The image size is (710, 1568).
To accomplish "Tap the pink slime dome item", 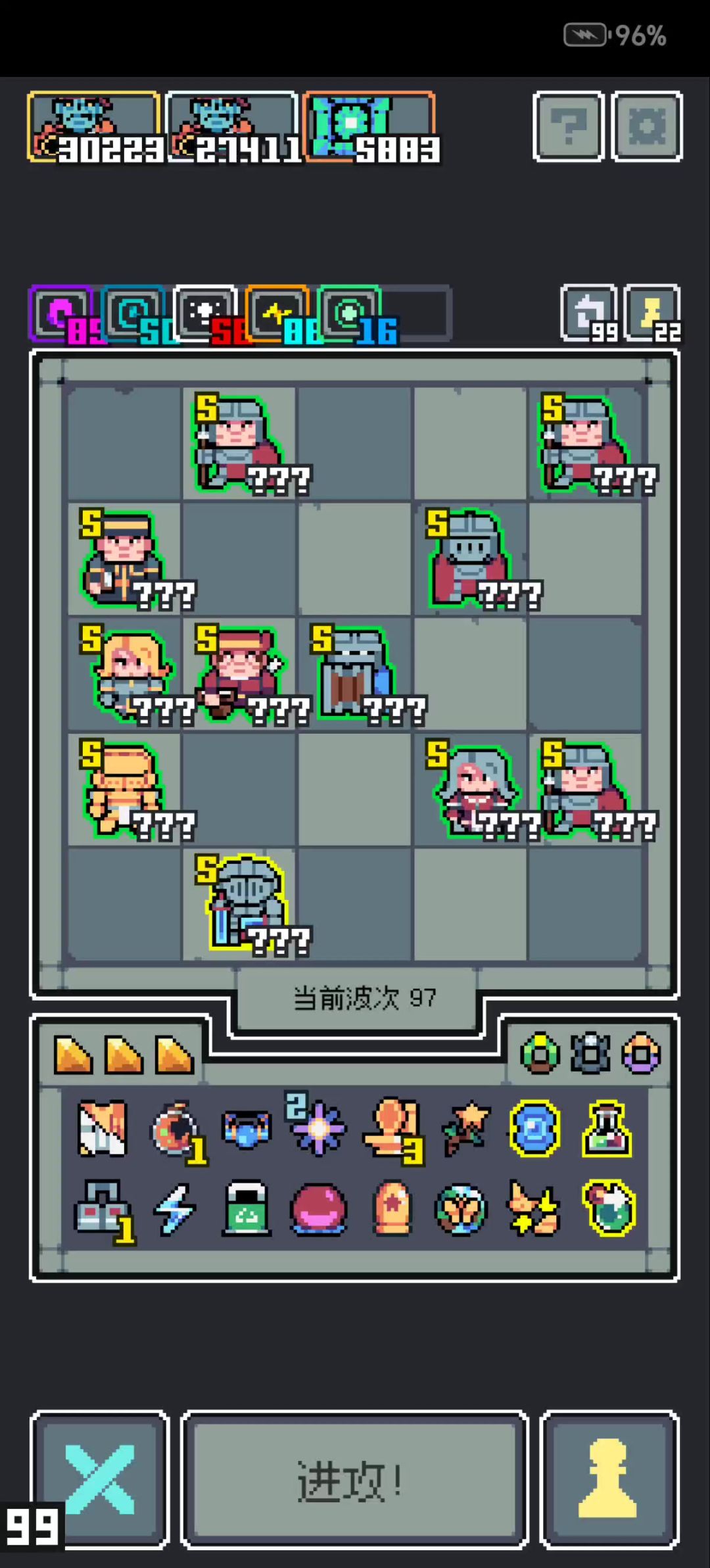I will click(x=319, y=1208).
